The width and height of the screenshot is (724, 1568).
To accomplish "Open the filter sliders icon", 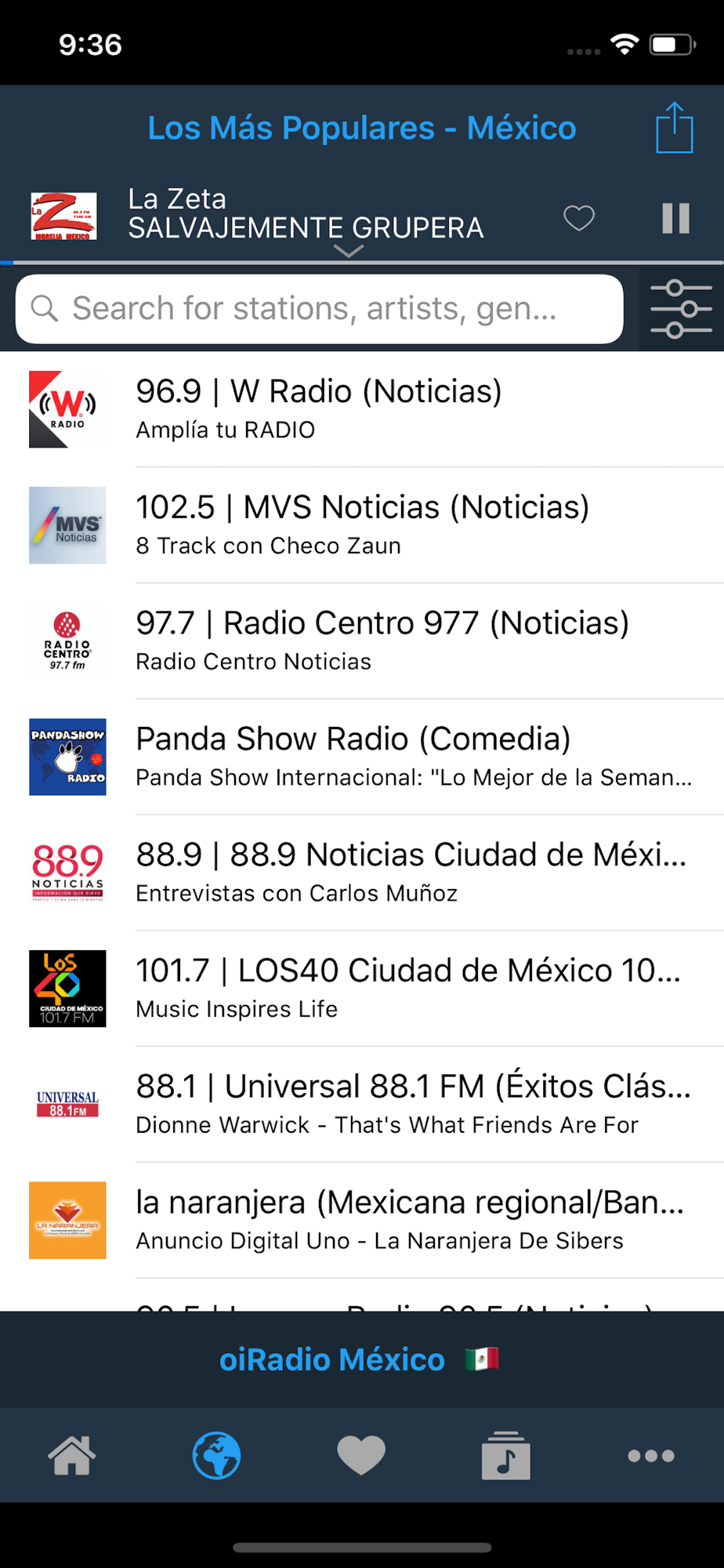I will tap(681, 309).
